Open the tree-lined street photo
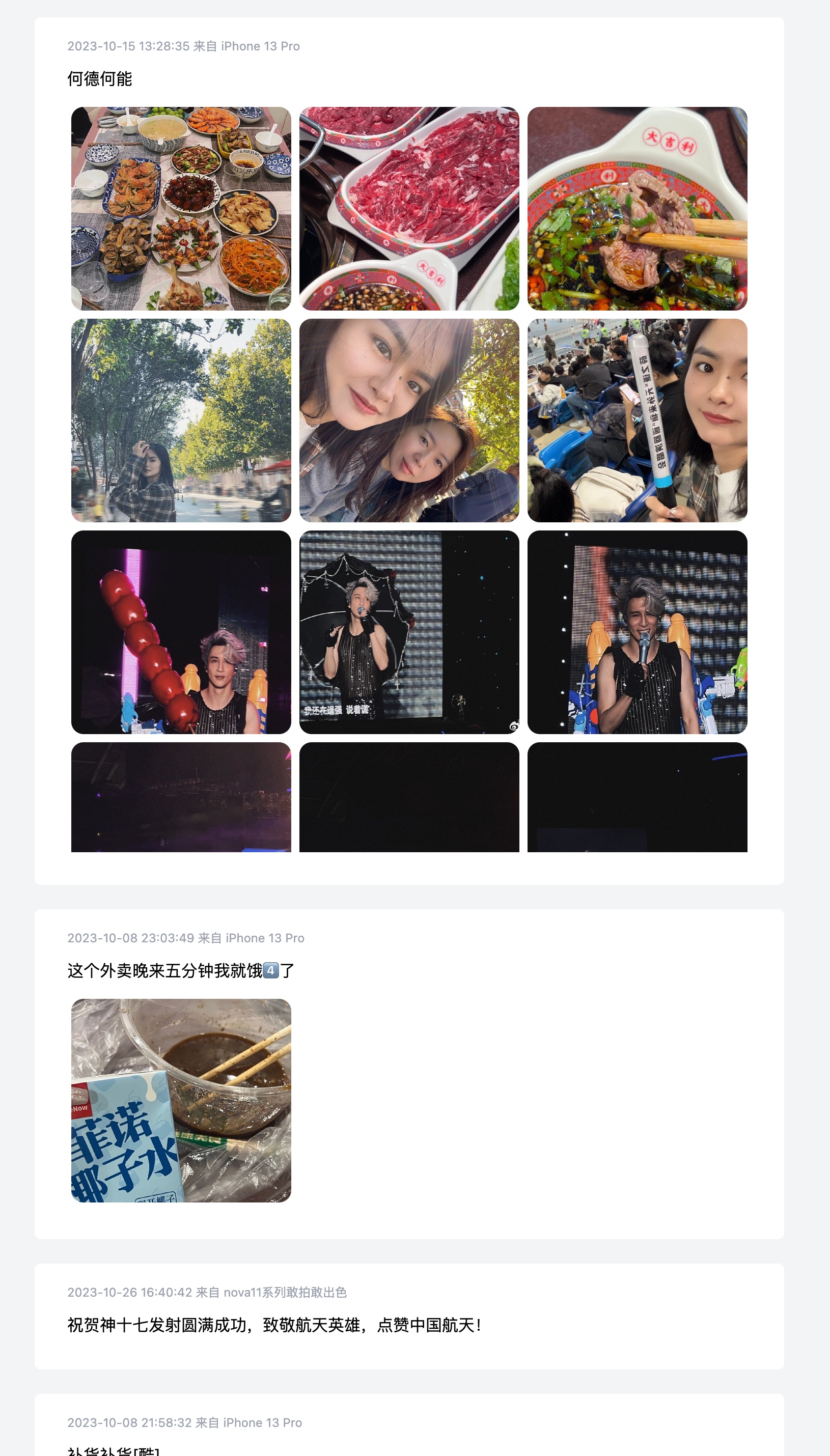The height and width of the screenshot is (1456, 830). click(181, 420)
